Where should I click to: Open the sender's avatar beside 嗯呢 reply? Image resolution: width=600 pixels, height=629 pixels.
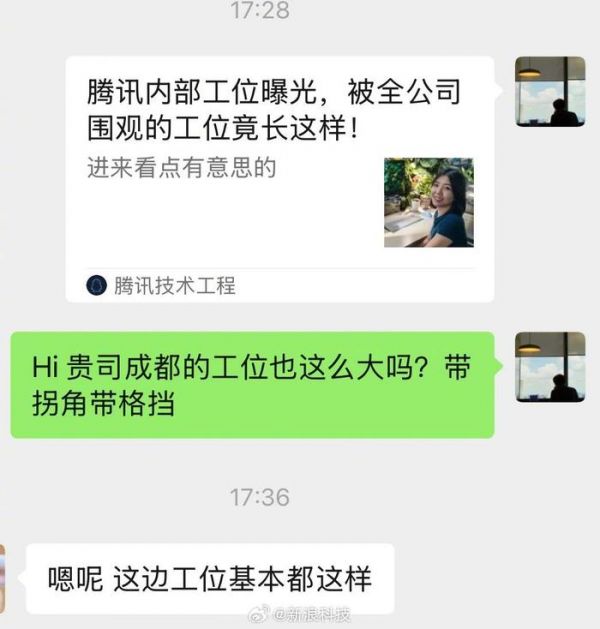click(x=3, y=578)
